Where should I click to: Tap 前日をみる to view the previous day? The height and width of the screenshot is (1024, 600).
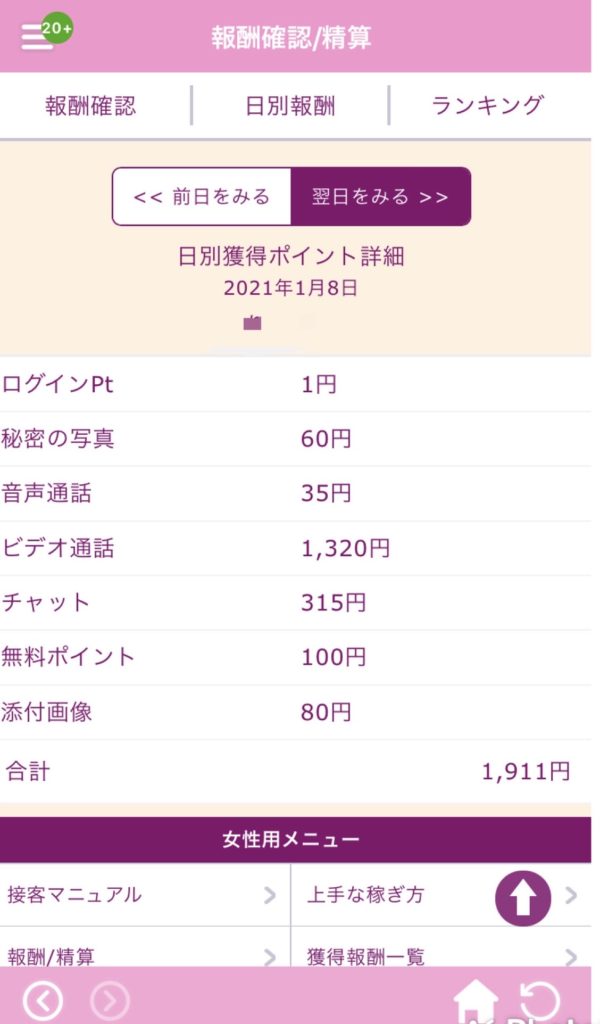201,196
